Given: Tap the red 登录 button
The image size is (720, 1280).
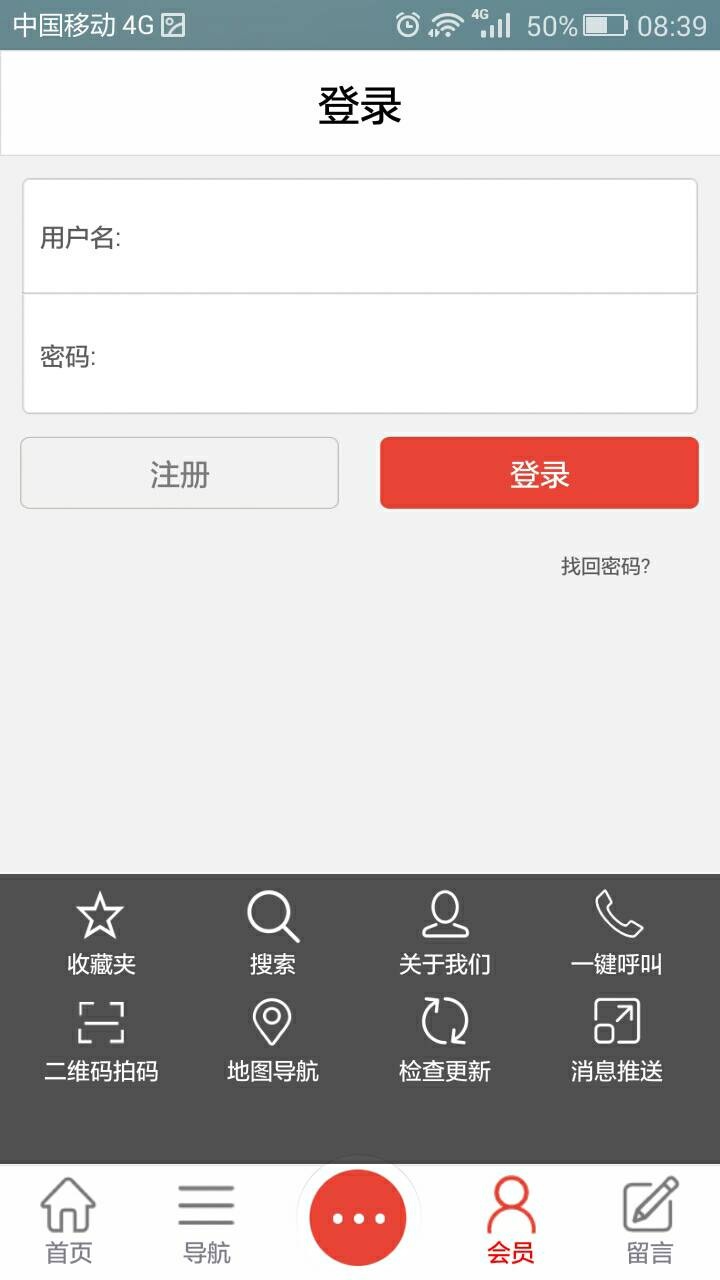Looking at the screenshot, I should (539, 474).
